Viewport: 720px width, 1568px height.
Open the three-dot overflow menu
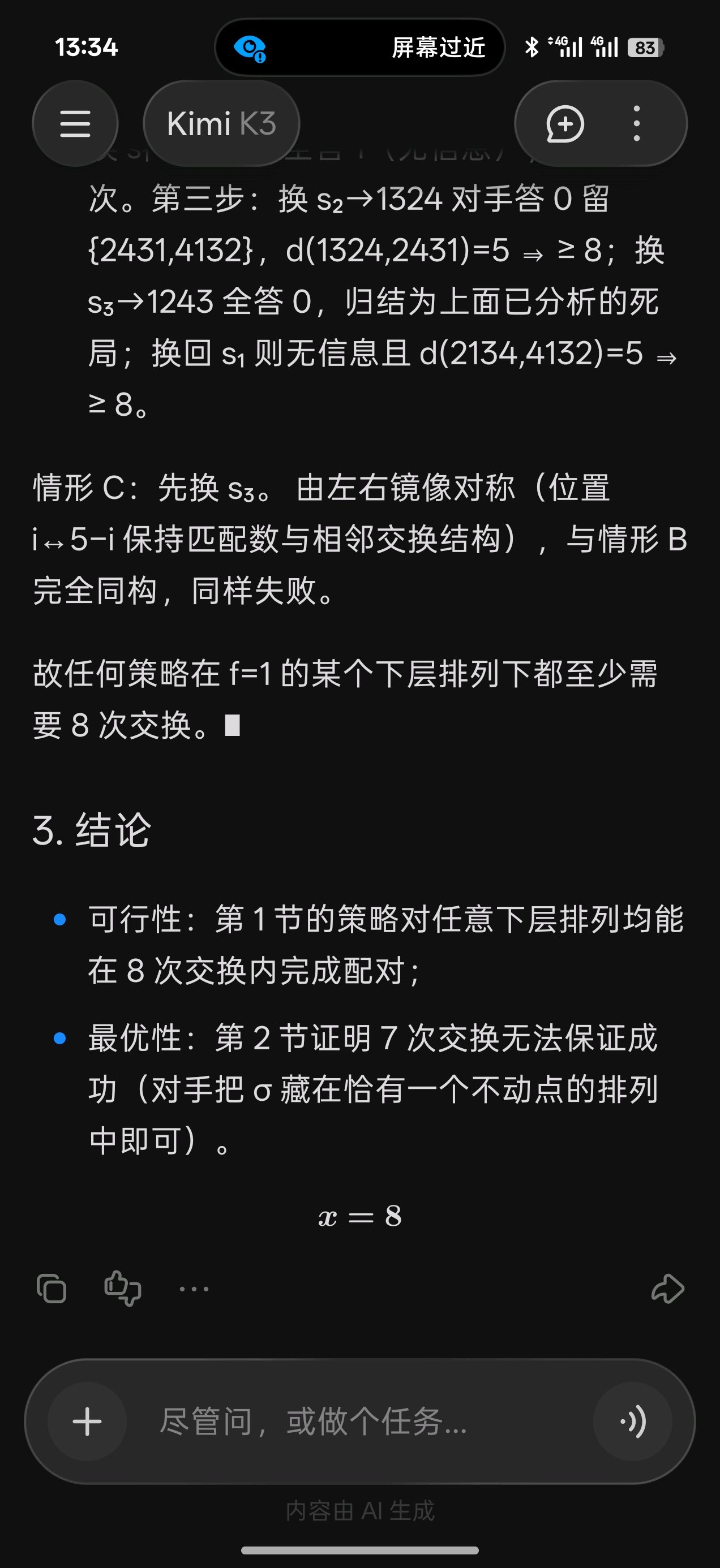point(637,123)
